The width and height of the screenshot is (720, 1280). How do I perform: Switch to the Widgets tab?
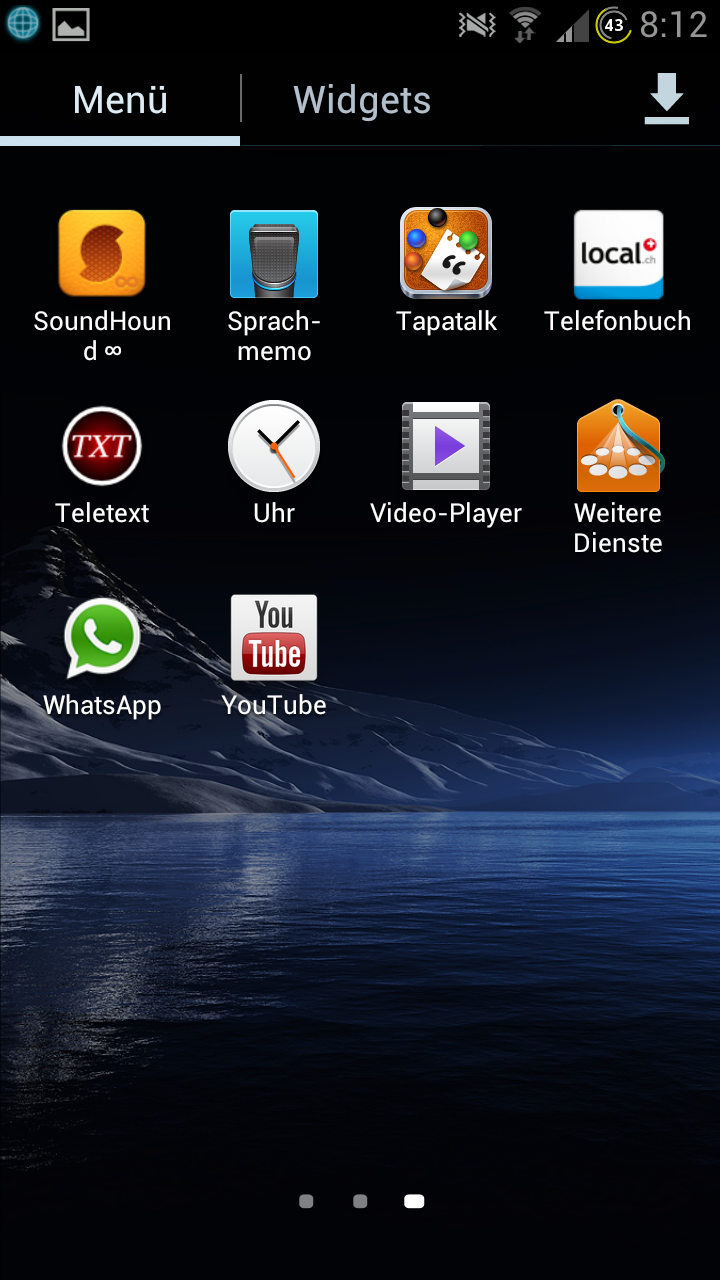362,100
